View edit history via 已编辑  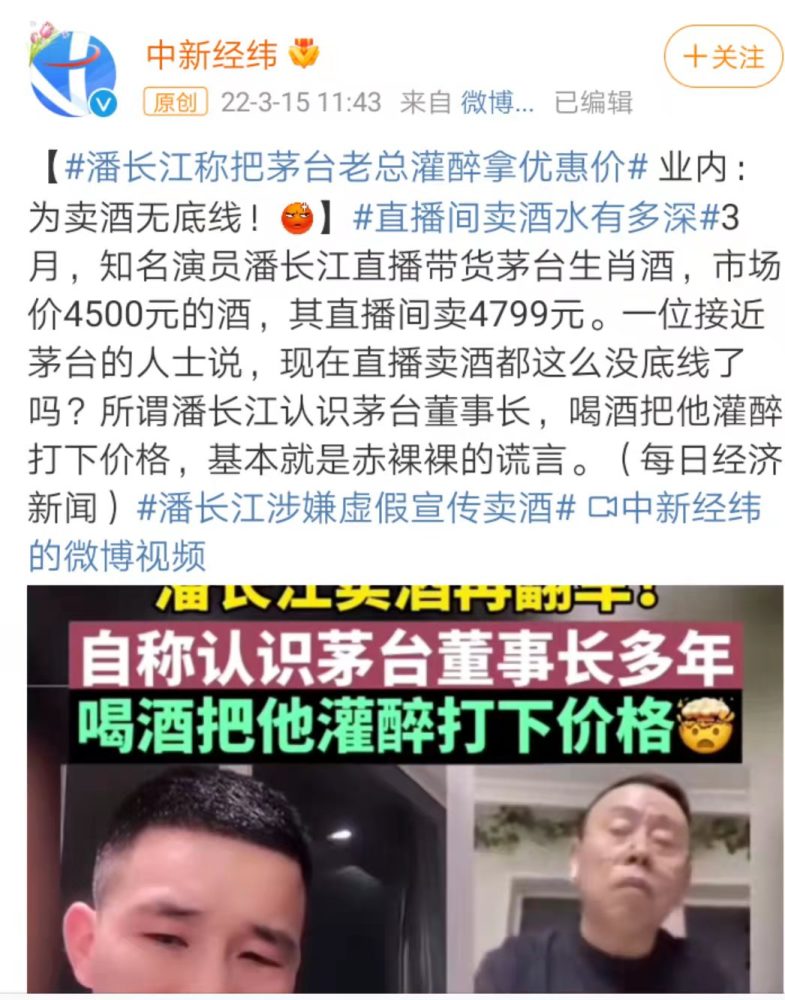click(x=594, y=102)
